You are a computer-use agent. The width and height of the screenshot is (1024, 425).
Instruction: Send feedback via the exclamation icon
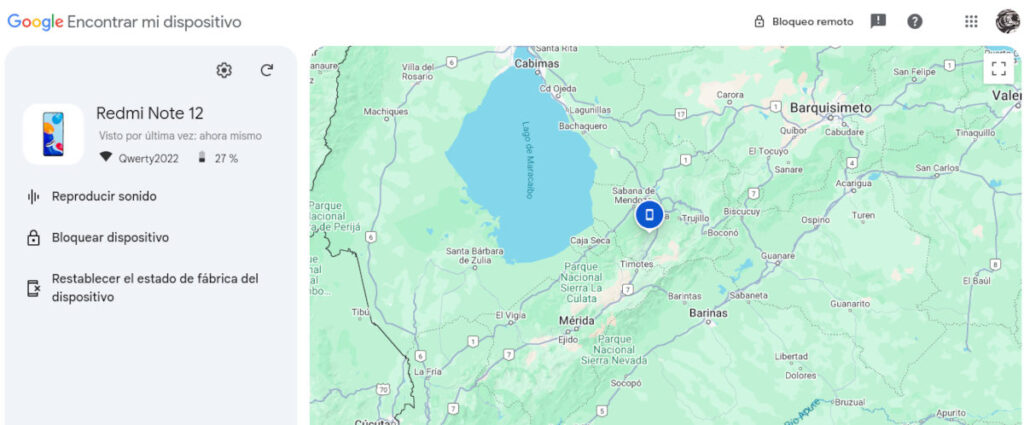878,21
